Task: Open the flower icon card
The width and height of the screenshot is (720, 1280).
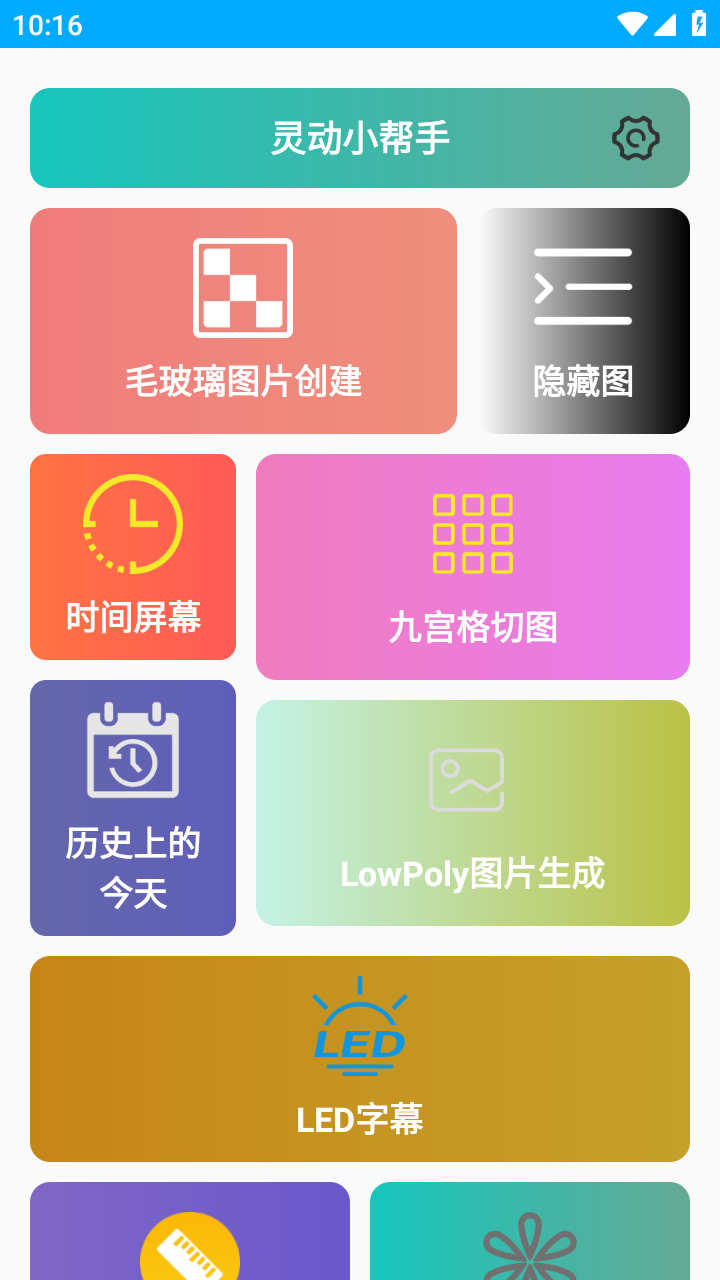Action: point(530,1235)
